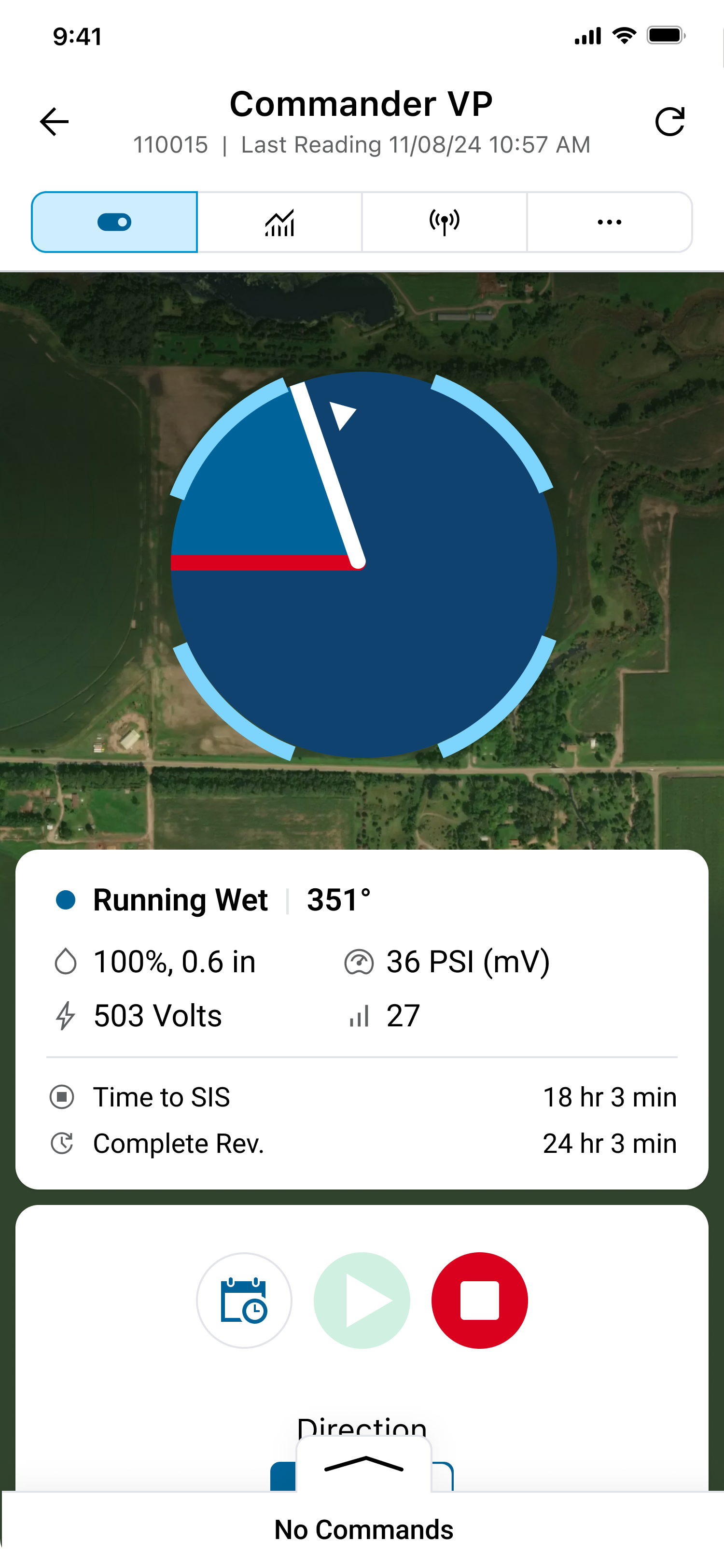Switch to the chart analytics tab
The image size is (724, 1568).
pyautogui.click(x=280, y=222)
